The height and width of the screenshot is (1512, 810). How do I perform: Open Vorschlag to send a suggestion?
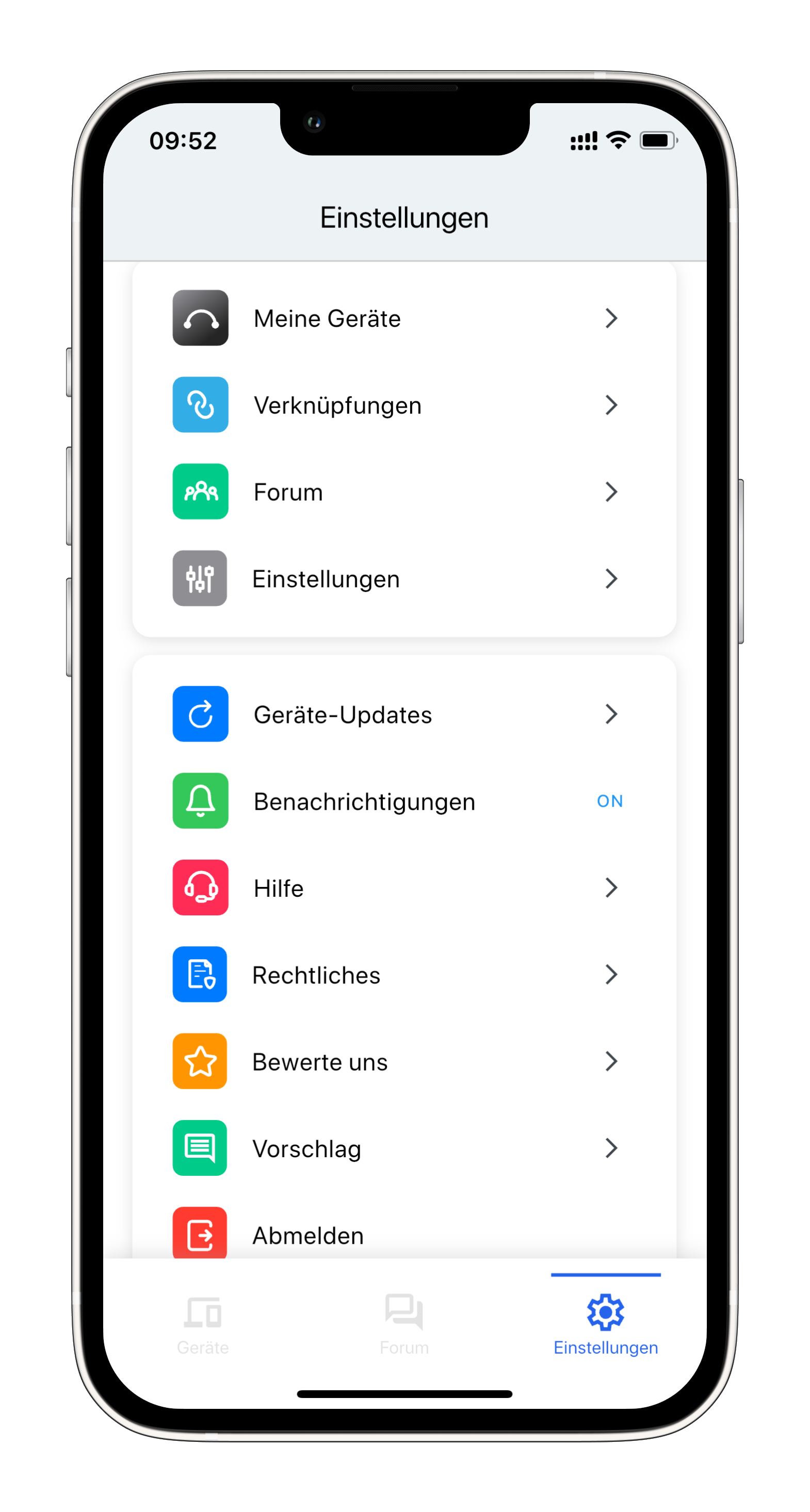403,1148
